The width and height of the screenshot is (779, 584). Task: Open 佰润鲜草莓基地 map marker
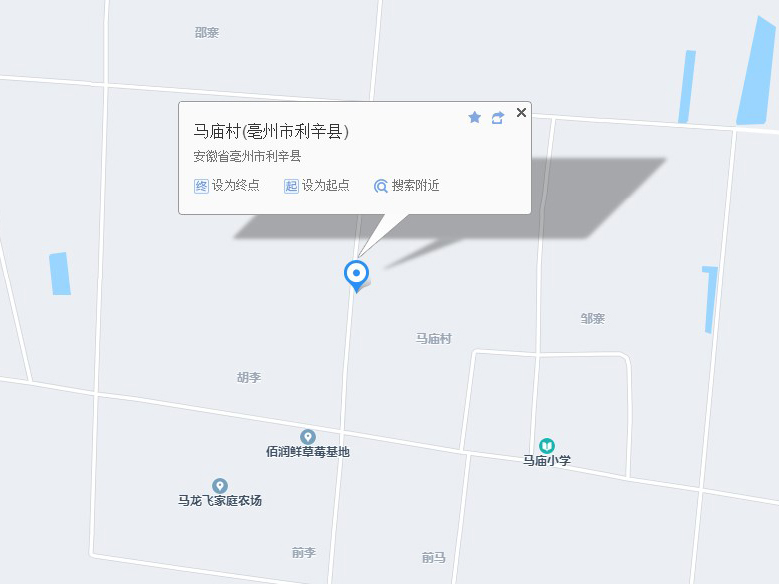pos(308,437)
